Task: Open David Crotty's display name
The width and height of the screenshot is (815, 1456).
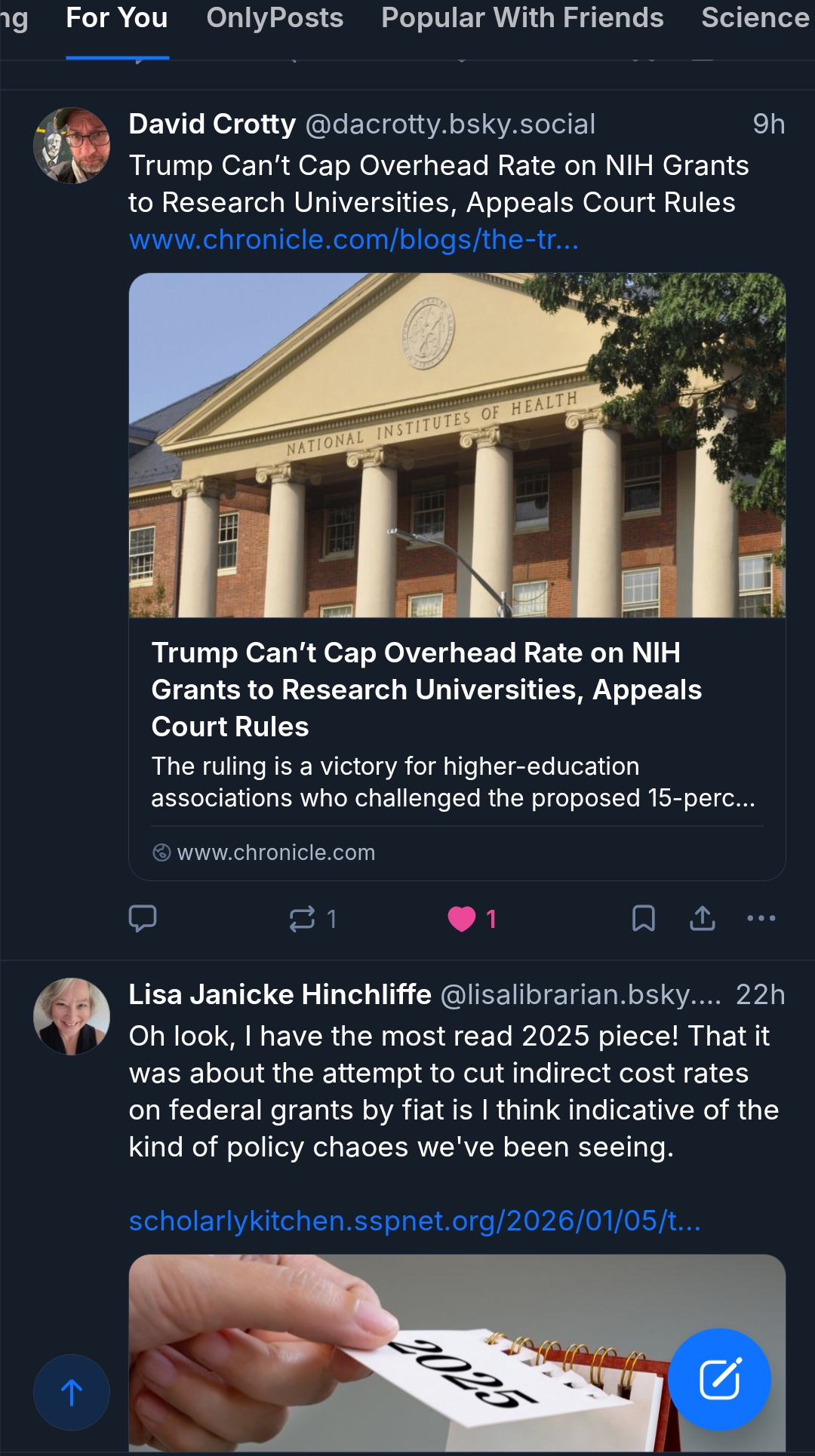Action: [x=212, y=124]
